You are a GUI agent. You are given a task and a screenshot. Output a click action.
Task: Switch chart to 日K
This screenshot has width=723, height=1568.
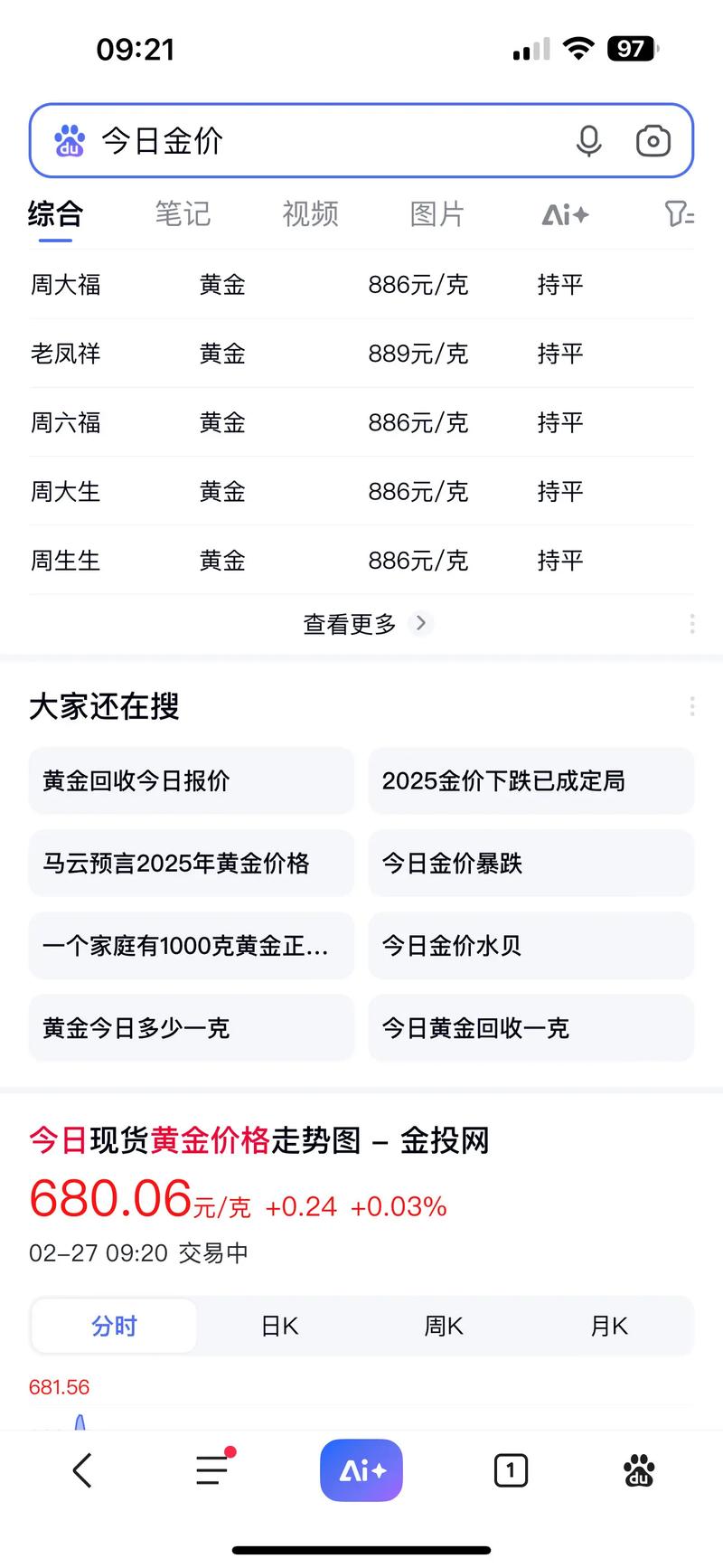pyautogui.click(x=279, y=1326)
